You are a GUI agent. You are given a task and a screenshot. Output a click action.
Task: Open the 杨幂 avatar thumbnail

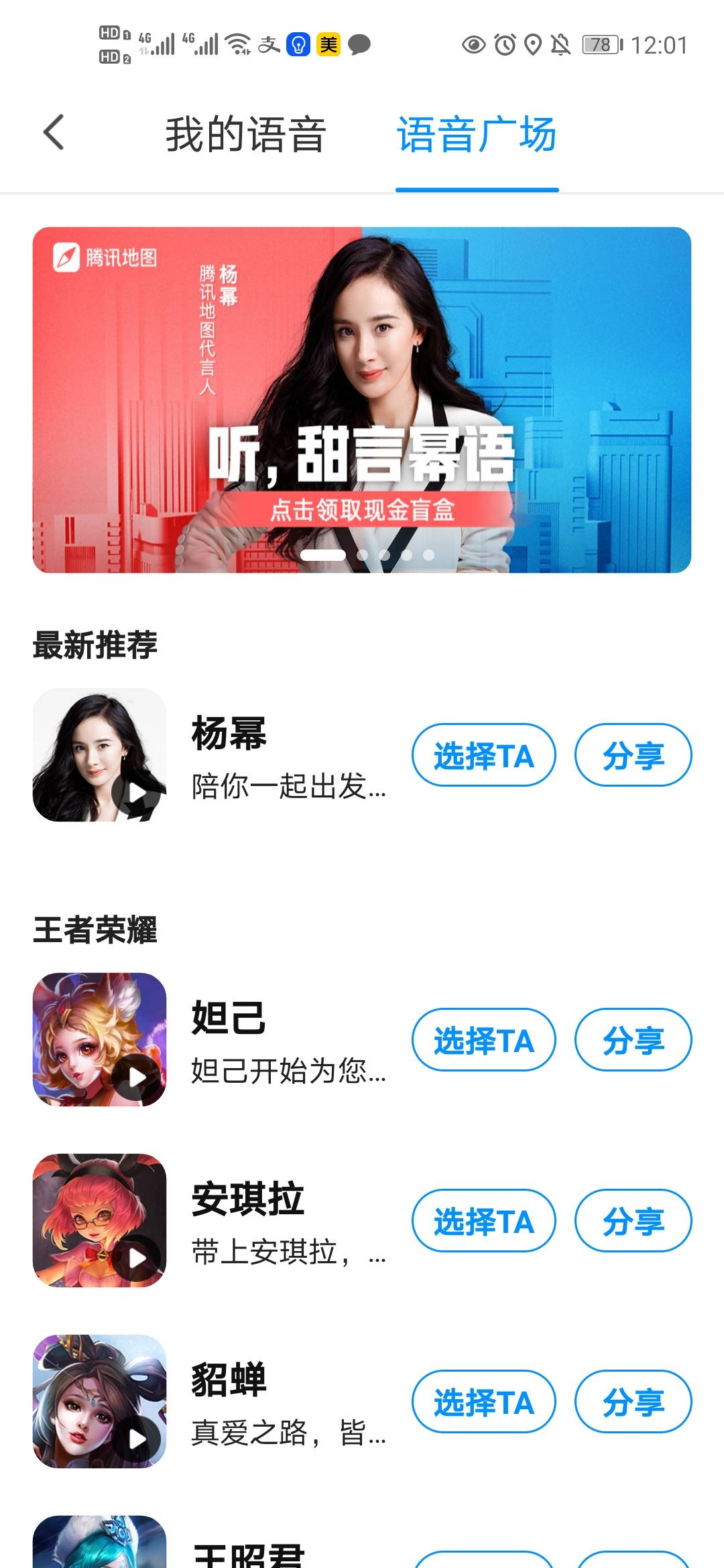(x=99, y=755)
